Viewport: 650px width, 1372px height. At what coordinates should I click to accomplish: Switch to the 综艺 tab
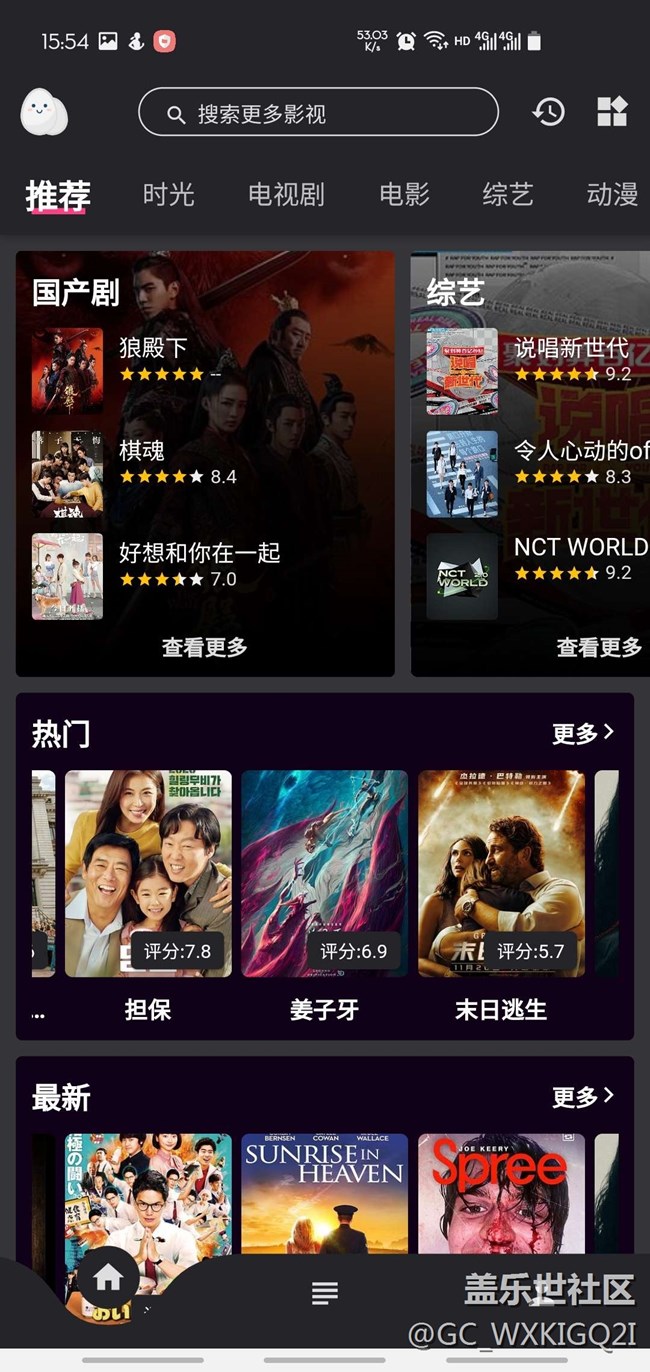(508, 194)
